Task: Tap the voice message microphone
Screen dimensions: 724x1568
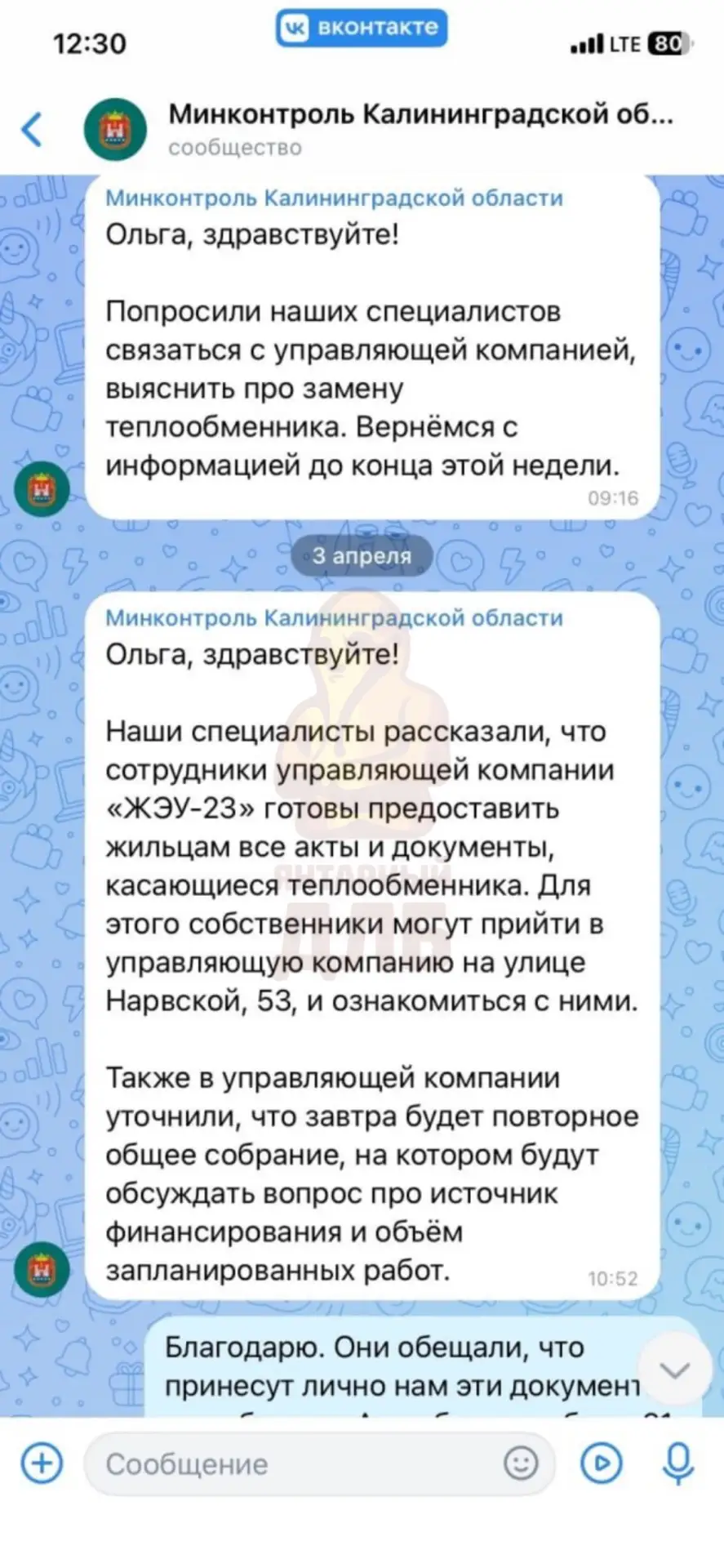Action: coord(677,1463)
